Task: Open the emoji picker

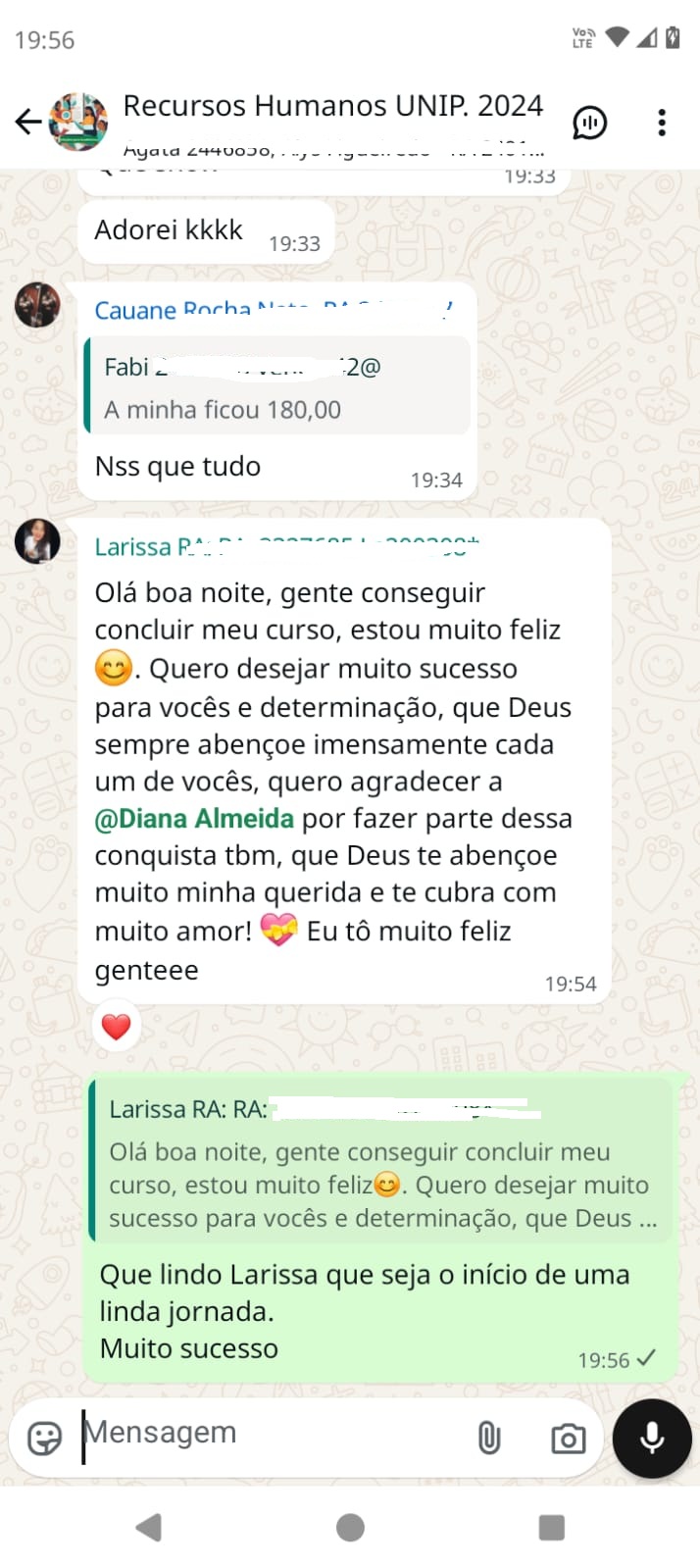Action: tap(44, 1438)
